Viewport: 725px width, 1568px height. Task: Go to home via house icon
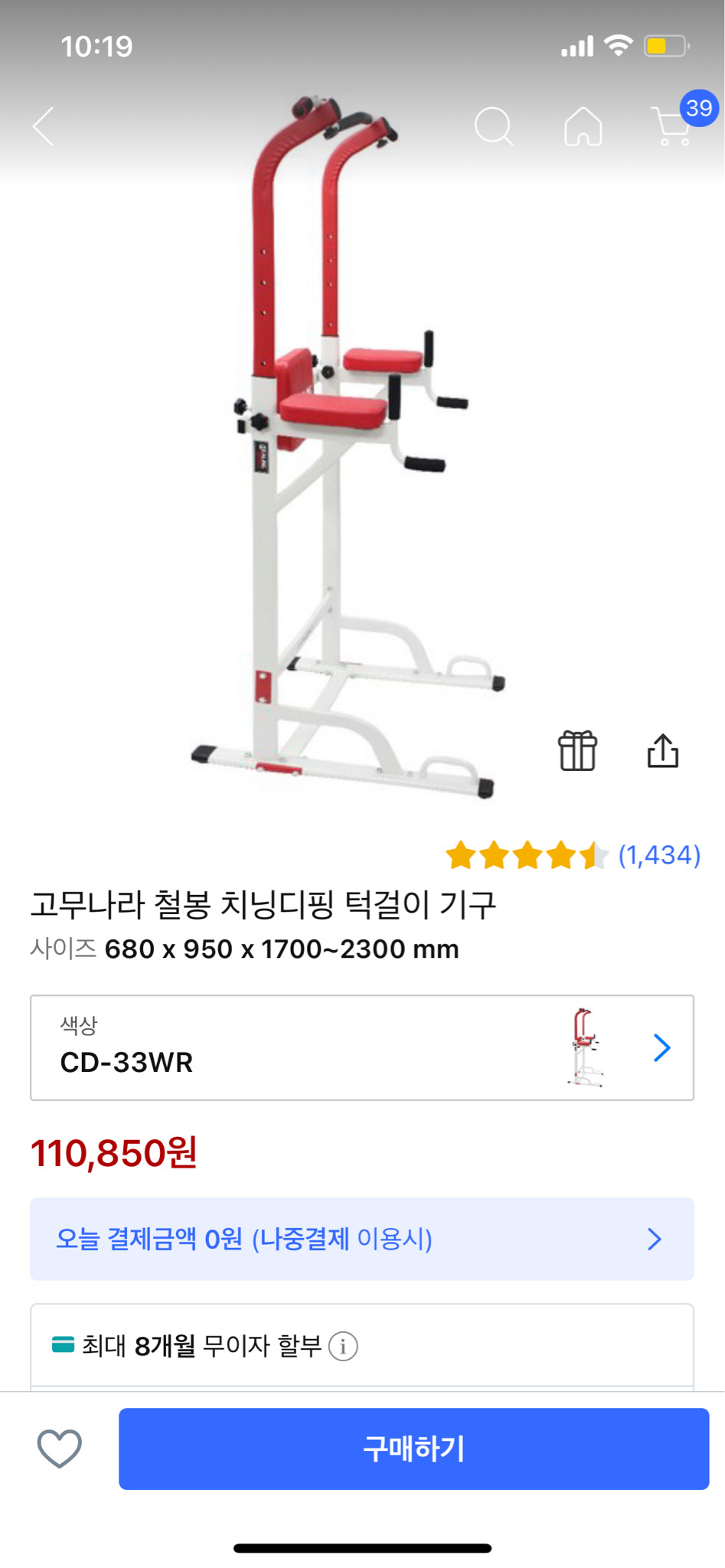583,128
